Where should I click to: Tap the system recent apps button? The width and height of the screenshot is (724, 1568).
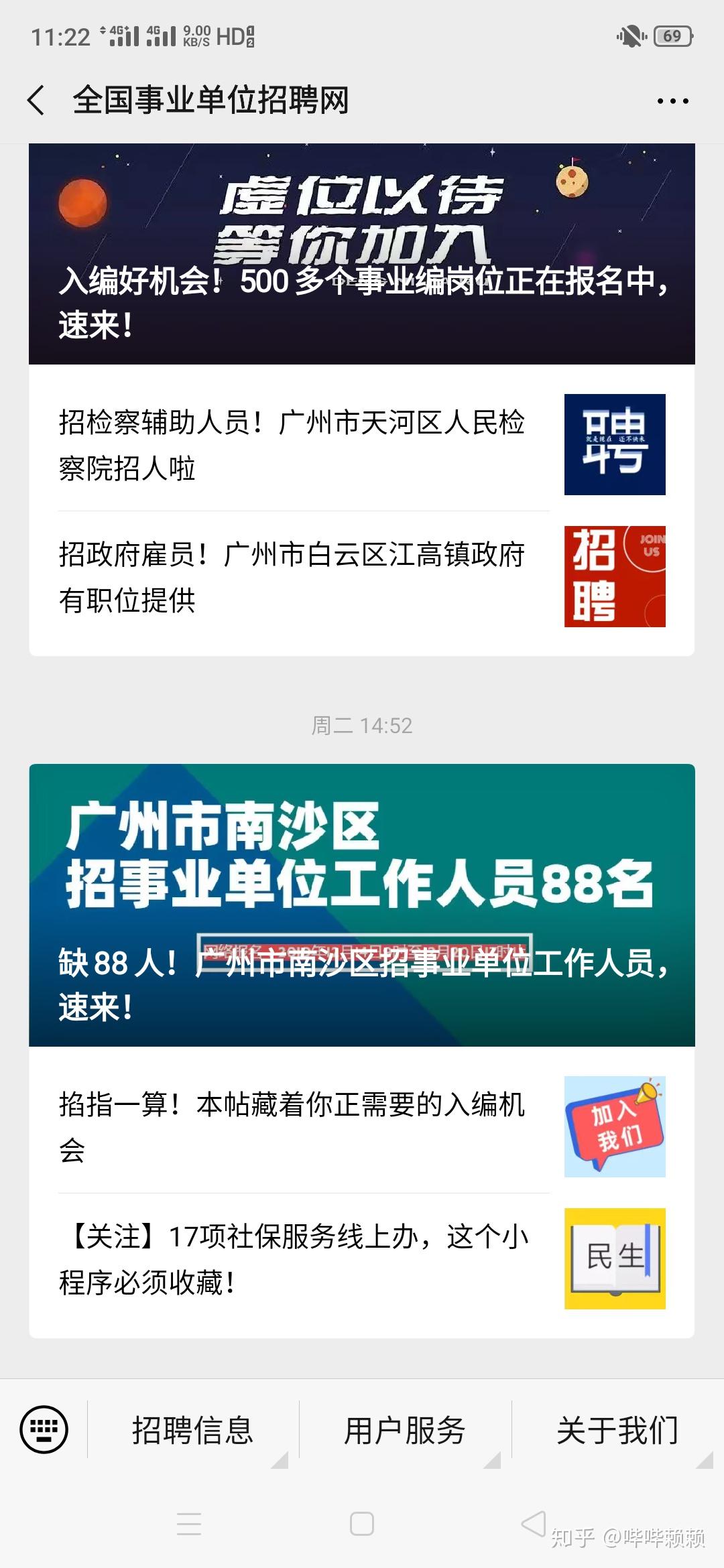coord(189,1524)
